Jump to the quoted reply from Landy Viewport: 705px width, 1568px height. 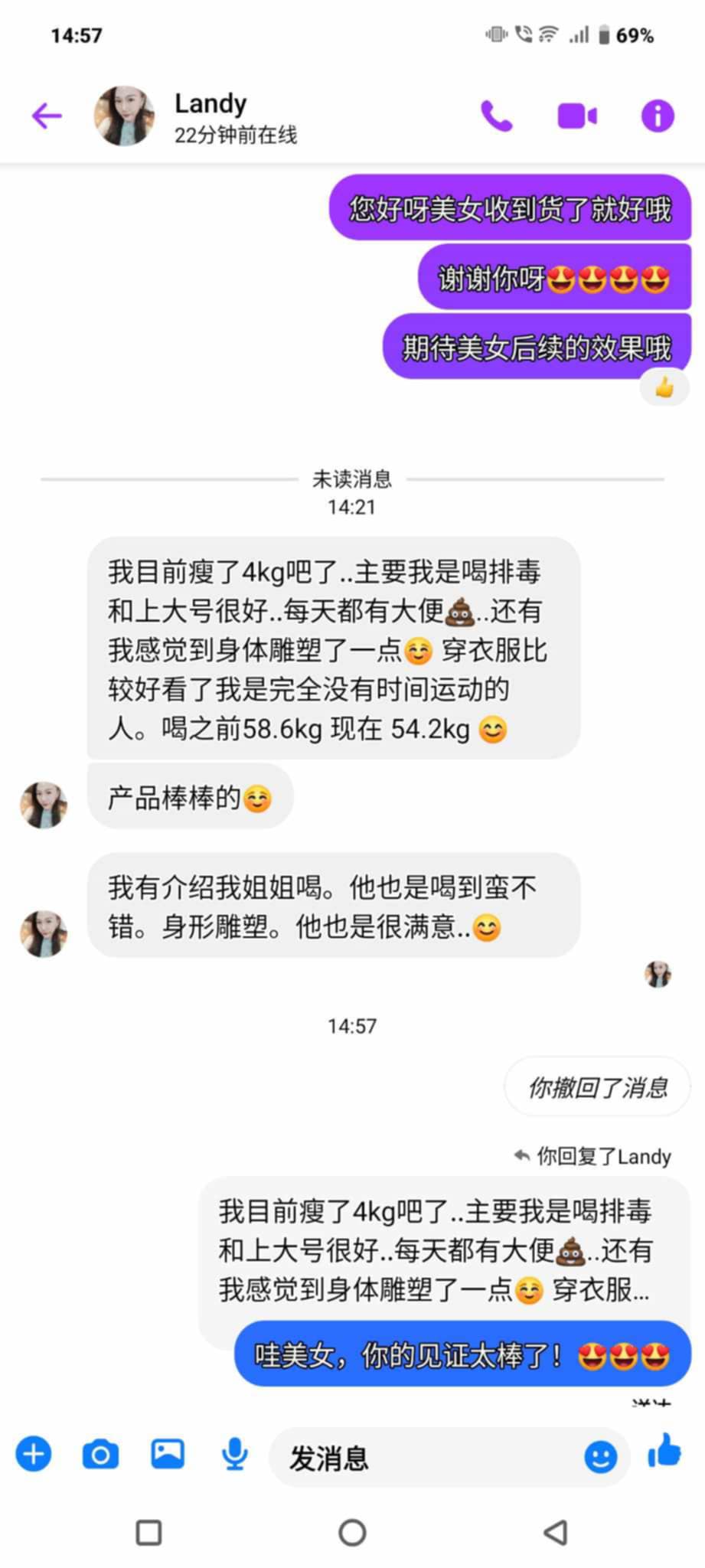click(433, 1251)
